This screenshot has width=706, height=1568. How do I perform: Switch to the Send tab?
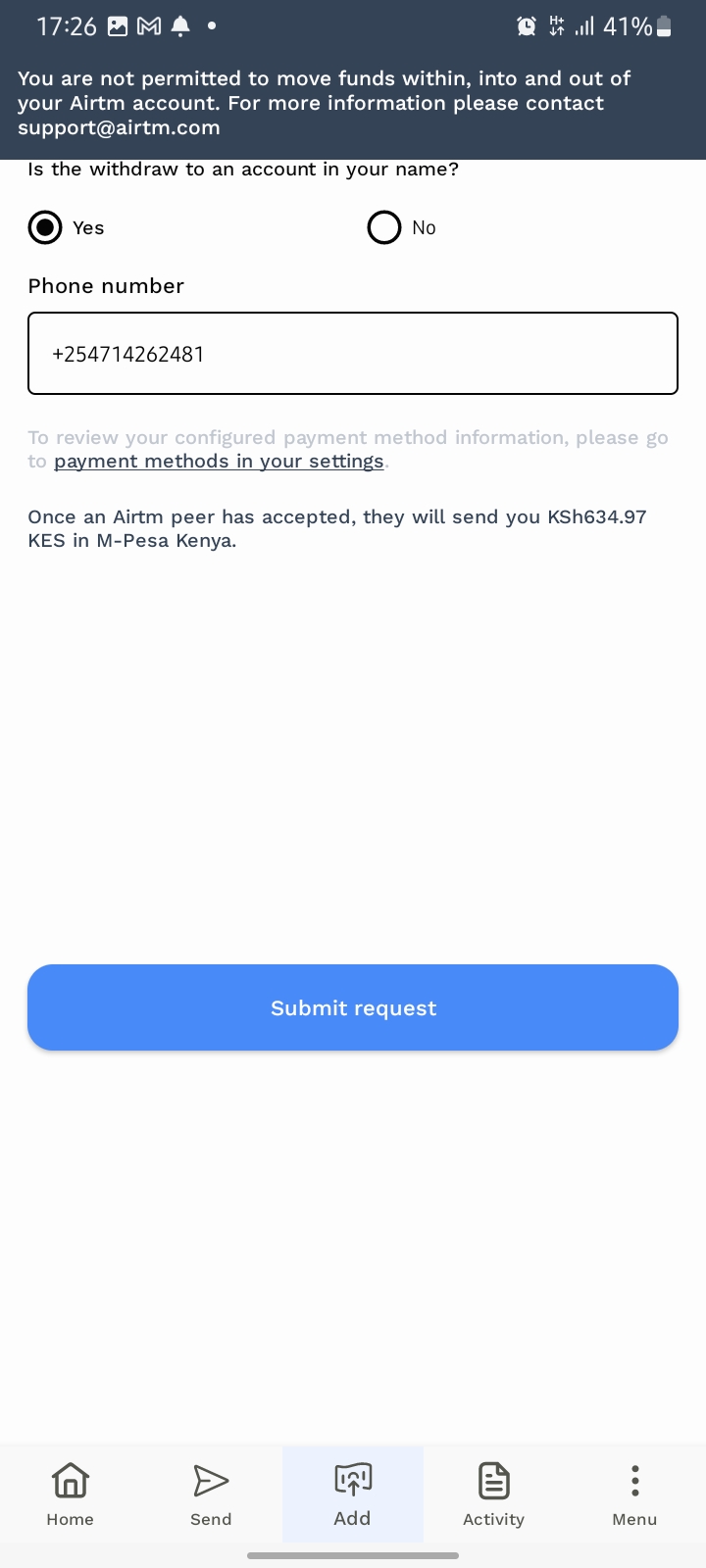coord(211,1494)
